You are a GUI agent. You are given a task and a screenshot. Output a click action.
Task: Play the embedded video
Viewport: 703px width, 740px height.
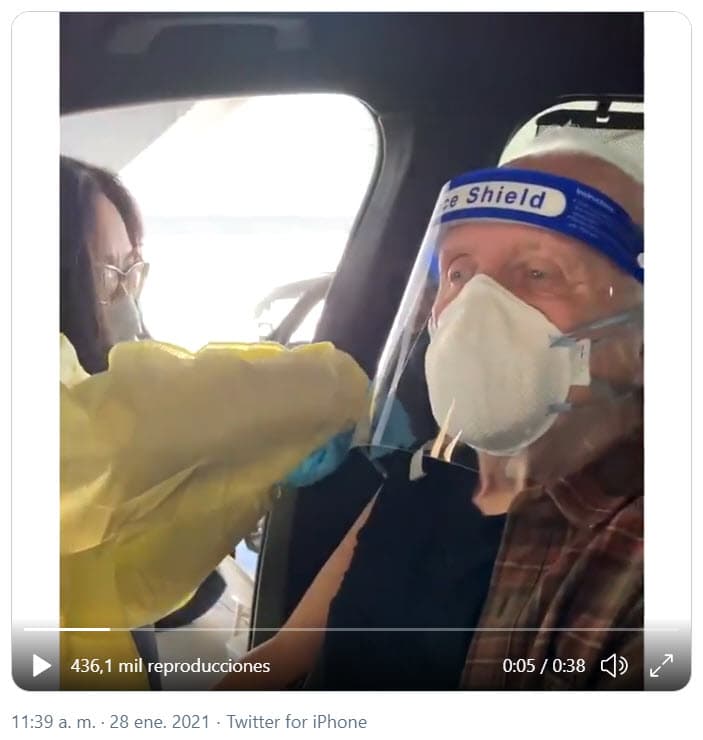coord(41,665)
